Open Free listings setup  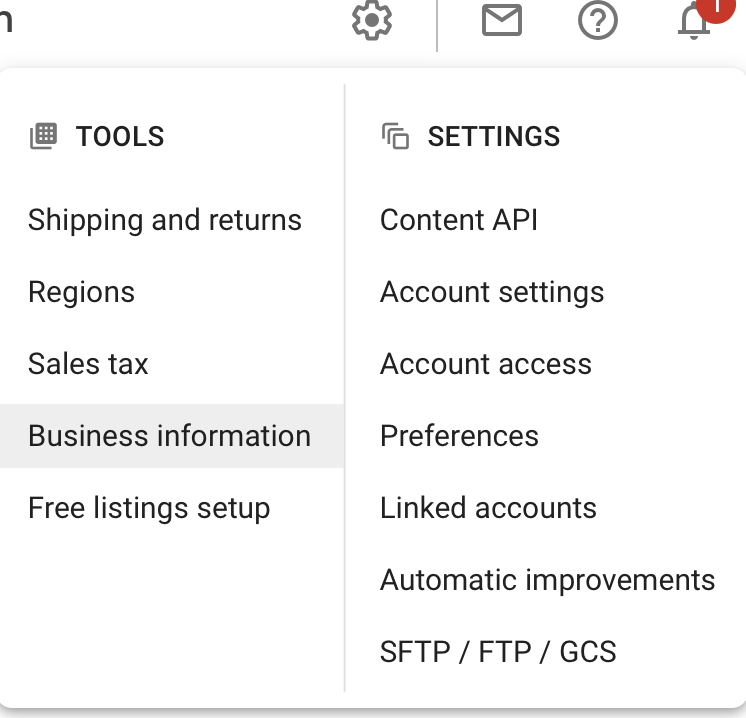click(149, 508)
